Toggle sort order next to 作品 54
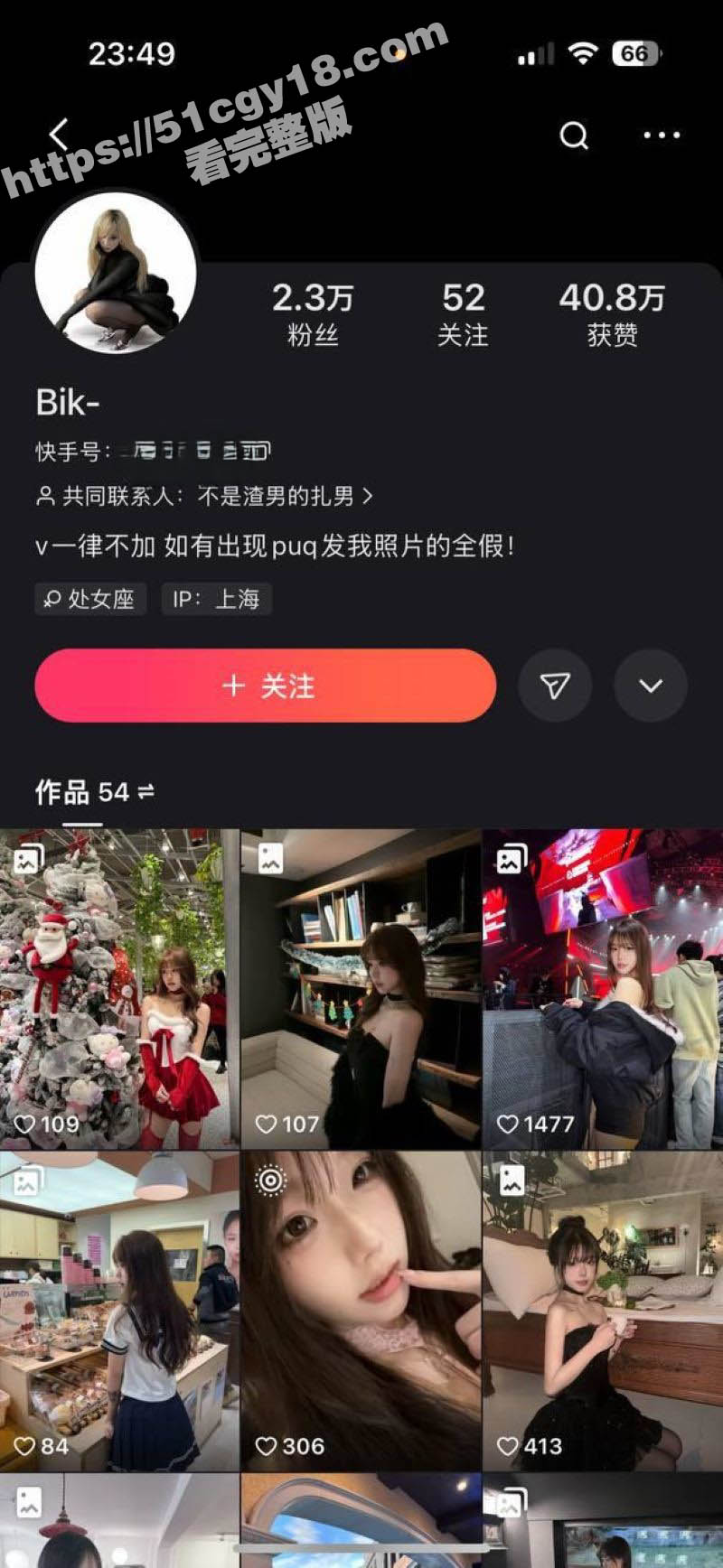This screenshot has width=723, height=1568. pyautogui.click(x=146, y=792)
